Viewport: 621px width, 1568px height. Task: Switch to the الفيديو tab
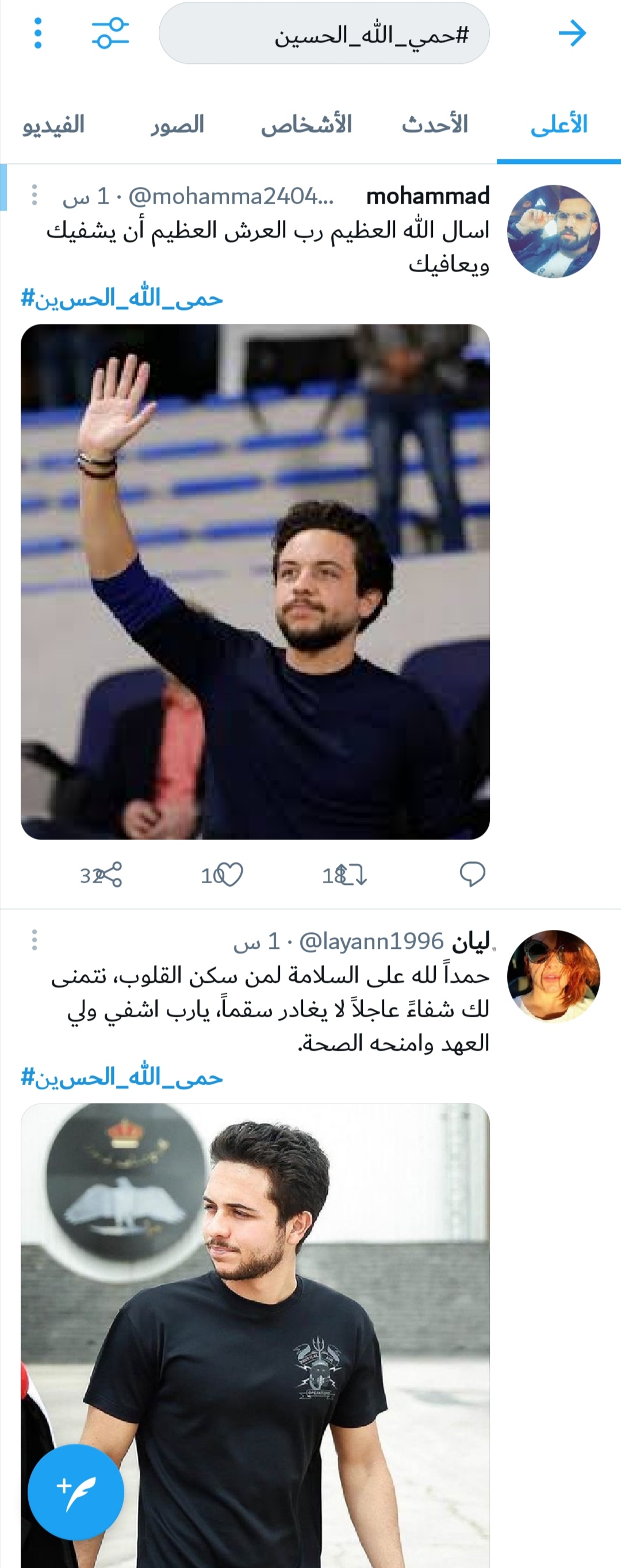(x=53, y=125)
